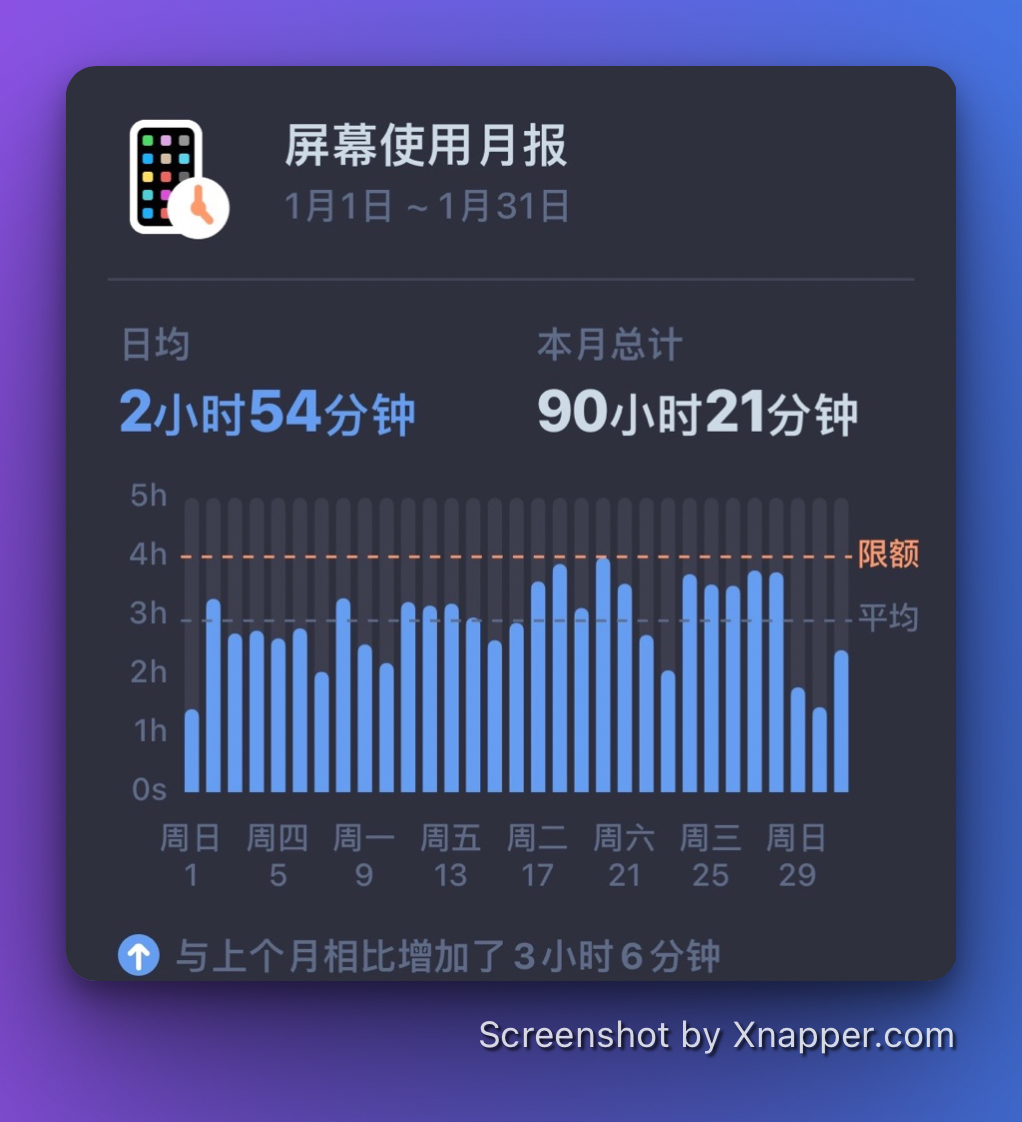The image size is (1022, 1122).
Task: Open the Screenshot by Xnapper.com link
Action: click(x=714, y=1037)
